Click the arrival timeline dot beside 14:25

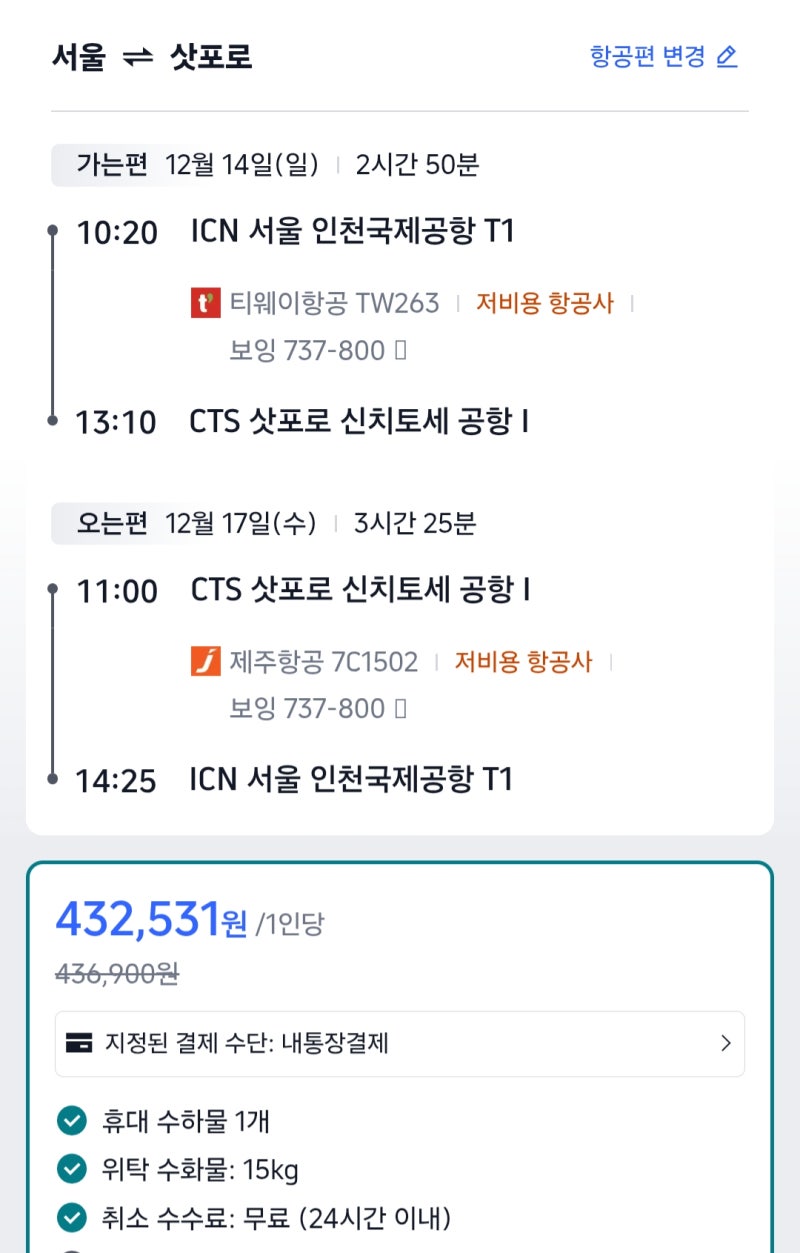coord(52,779)
